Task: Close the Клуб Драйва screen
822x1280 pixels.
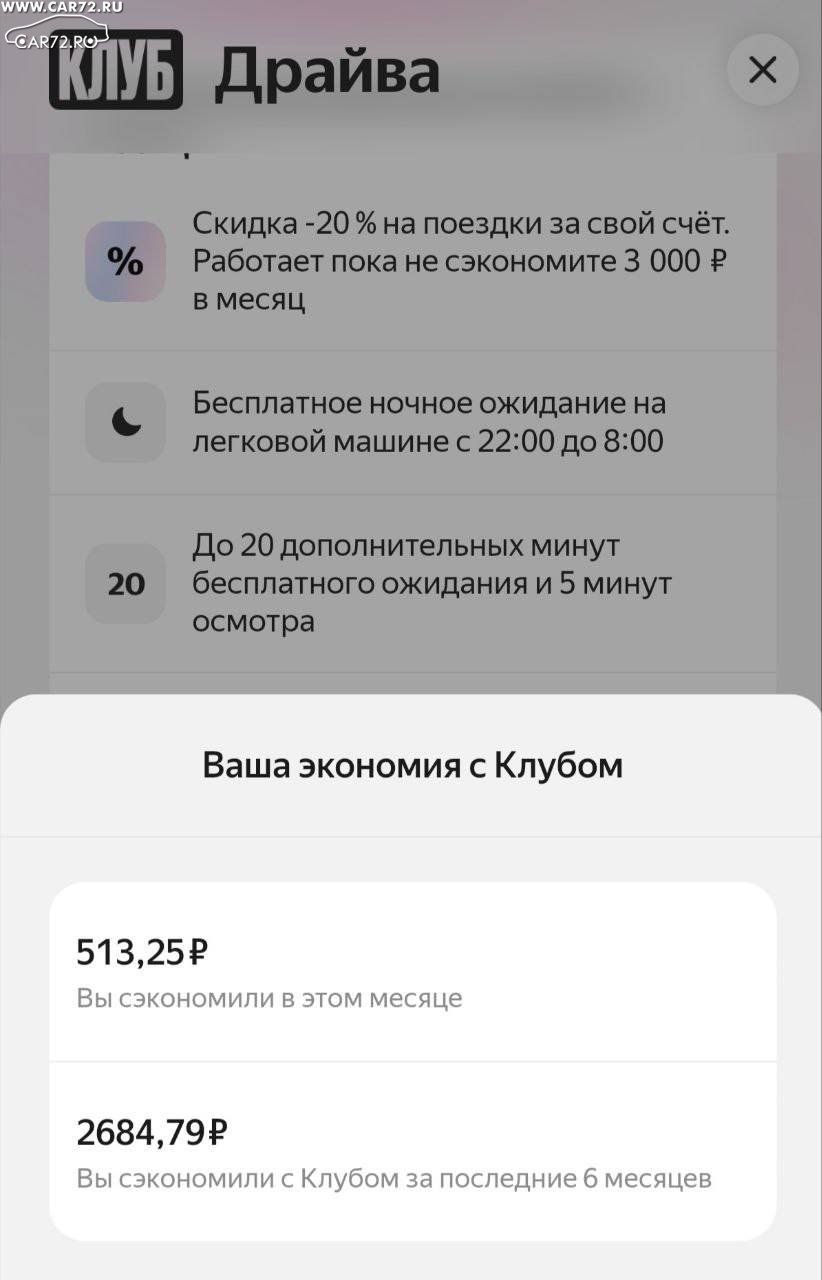Action: 762,70
